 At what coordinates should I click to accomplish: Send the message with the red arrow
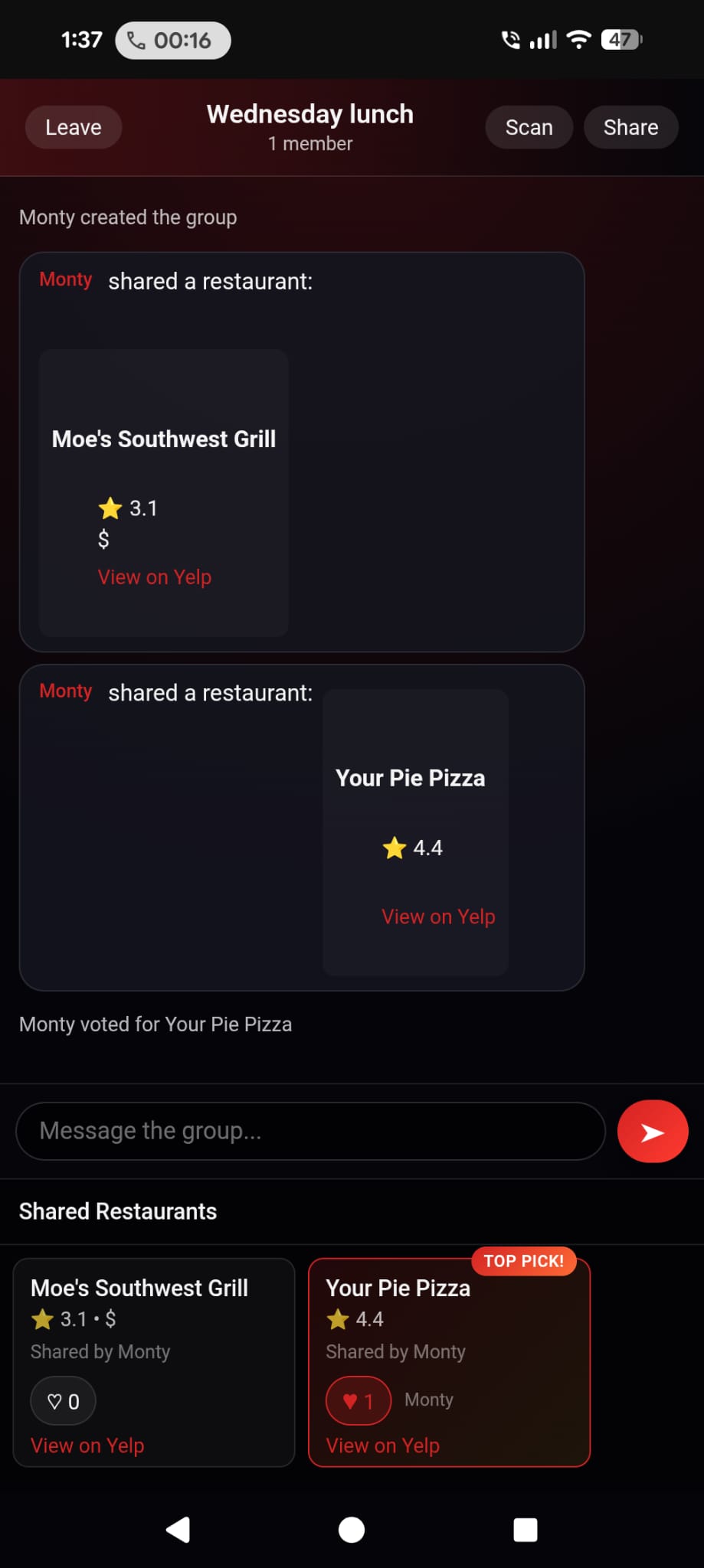(652, 1132)
